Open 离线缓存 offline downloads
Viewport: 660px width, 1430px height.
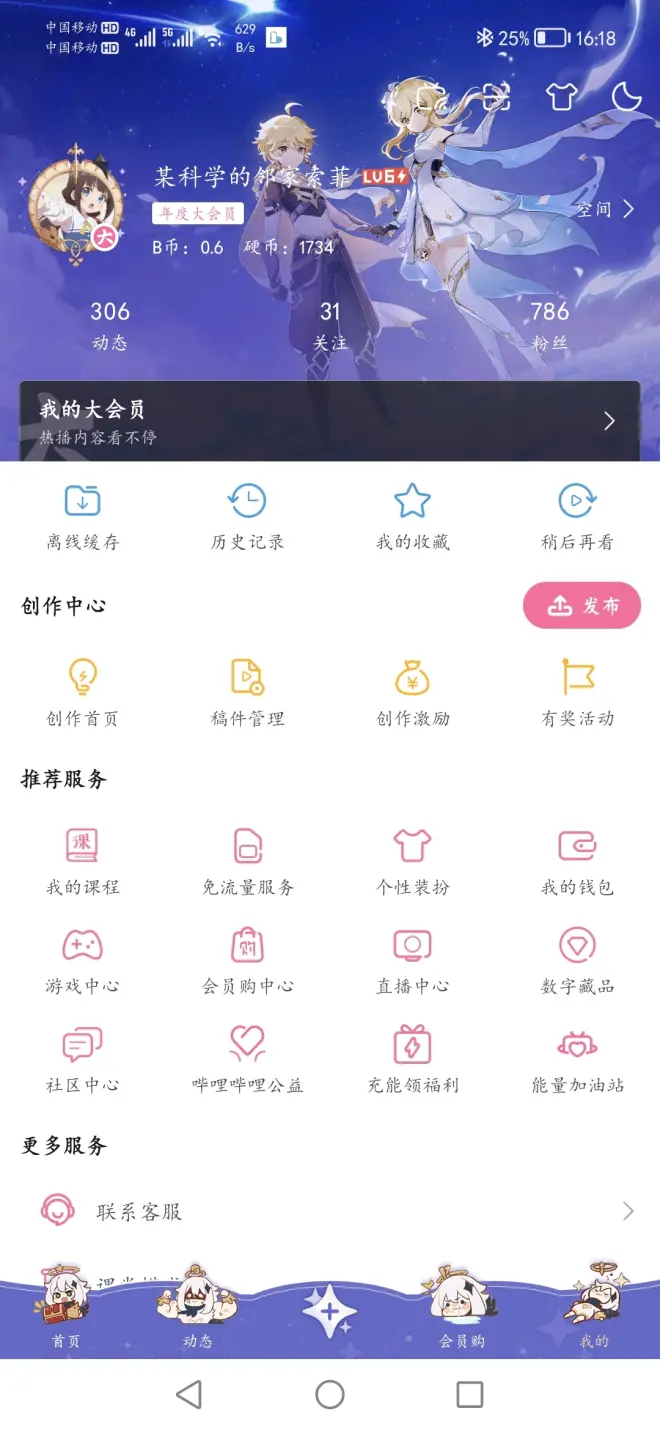click(83, 517)
